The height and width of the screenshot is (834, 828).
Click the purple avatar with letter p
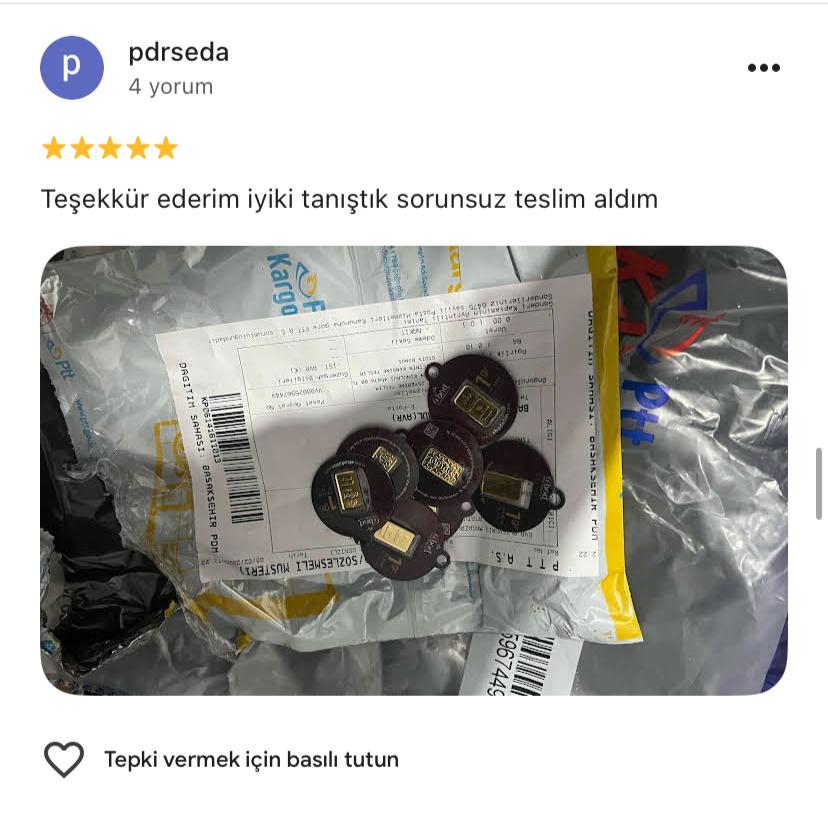coord(71,68)
